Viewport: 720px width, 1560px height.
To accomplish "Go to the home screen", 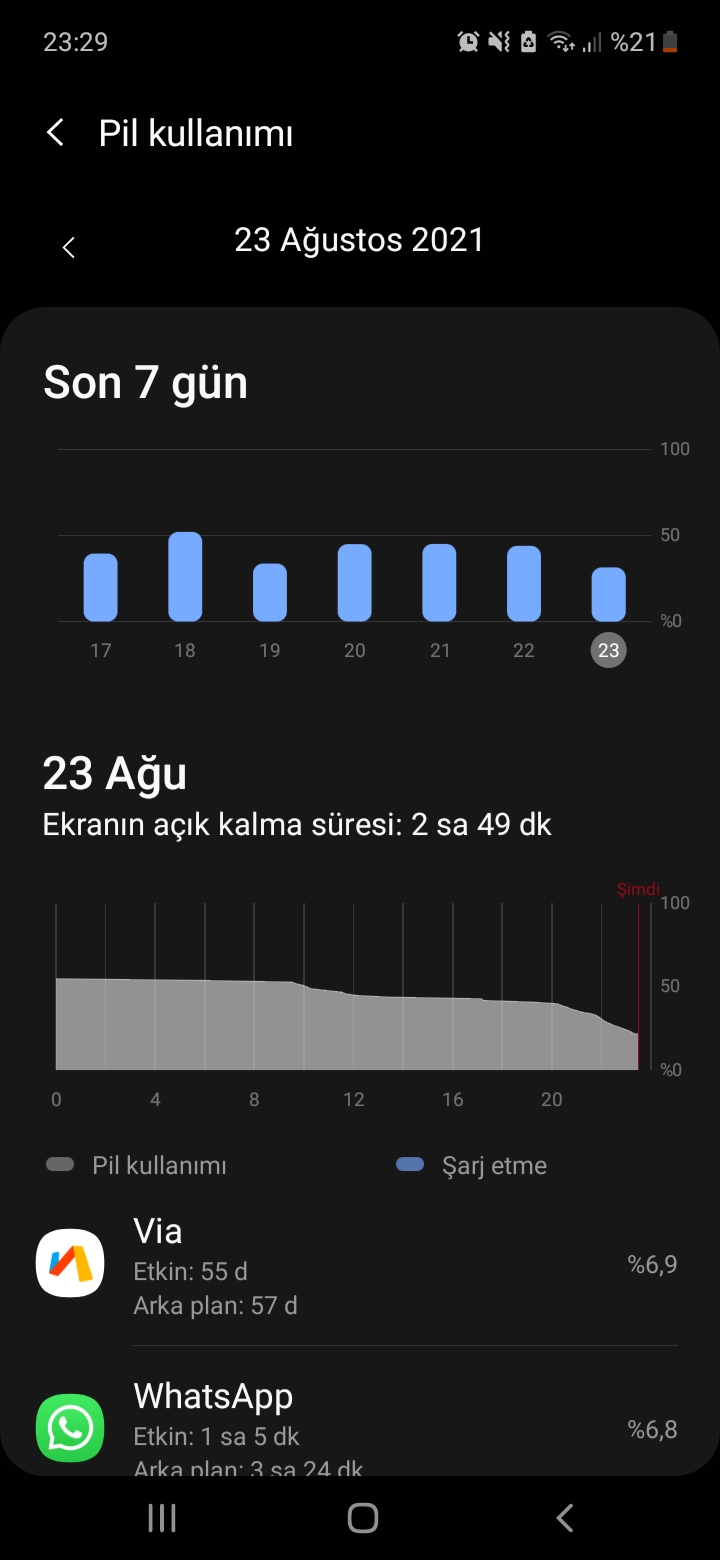I will (x=362, y=1517).
